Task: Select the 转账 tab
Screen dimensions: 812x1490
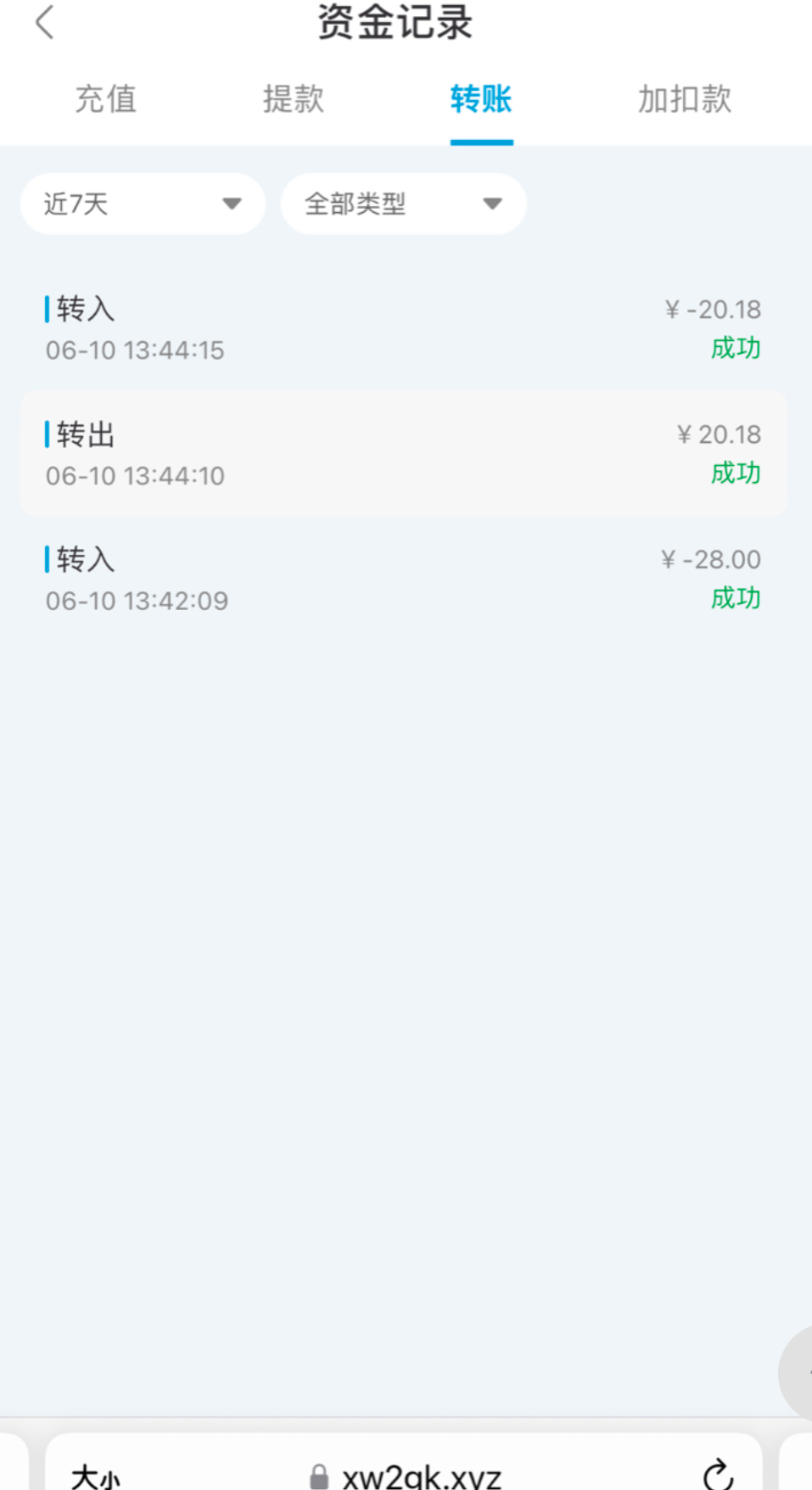Action: pyautogui.click(x=481, y=99)
